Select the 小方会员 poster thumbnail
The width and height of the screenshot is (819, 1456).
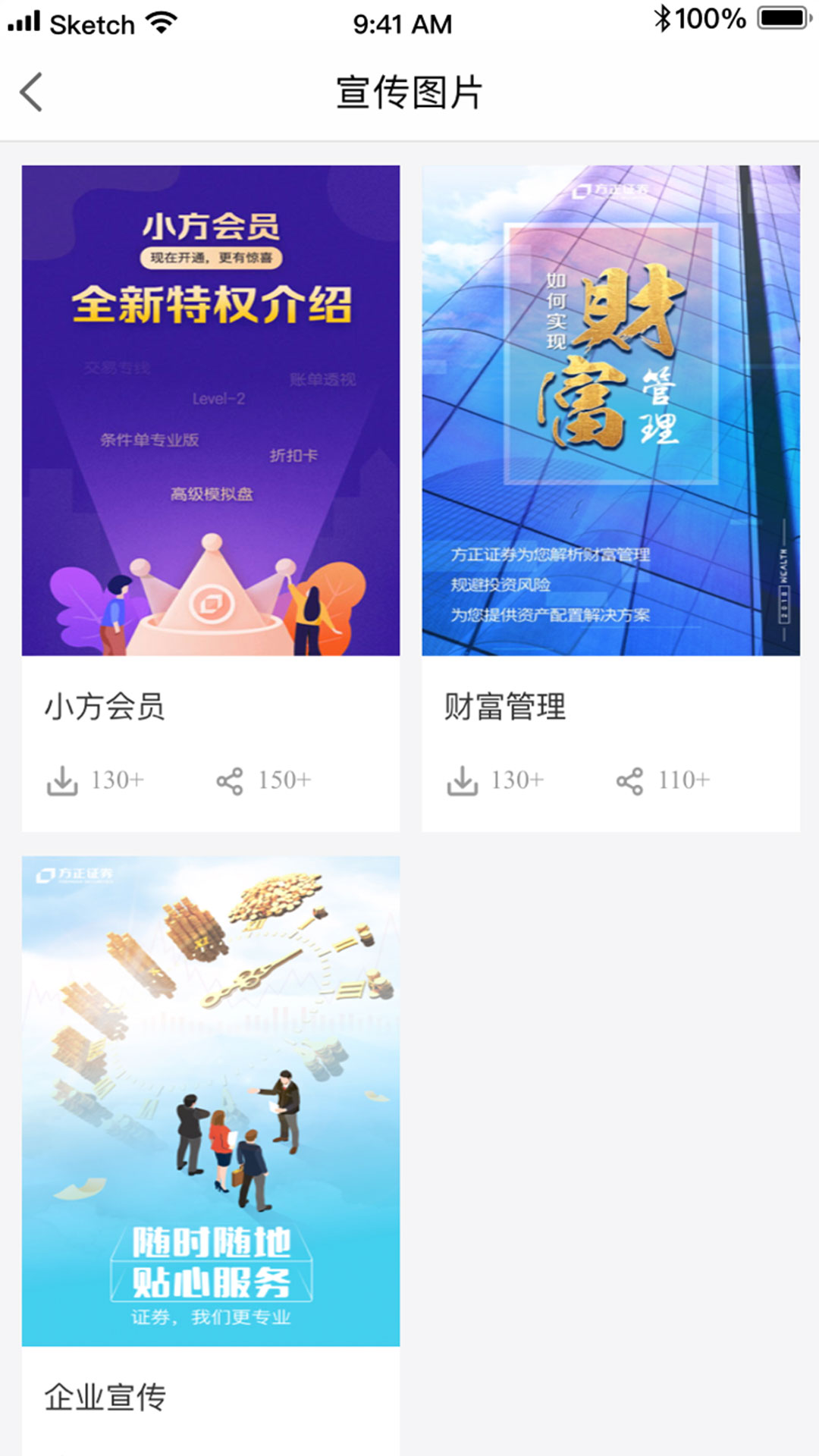tap(209, 409)
